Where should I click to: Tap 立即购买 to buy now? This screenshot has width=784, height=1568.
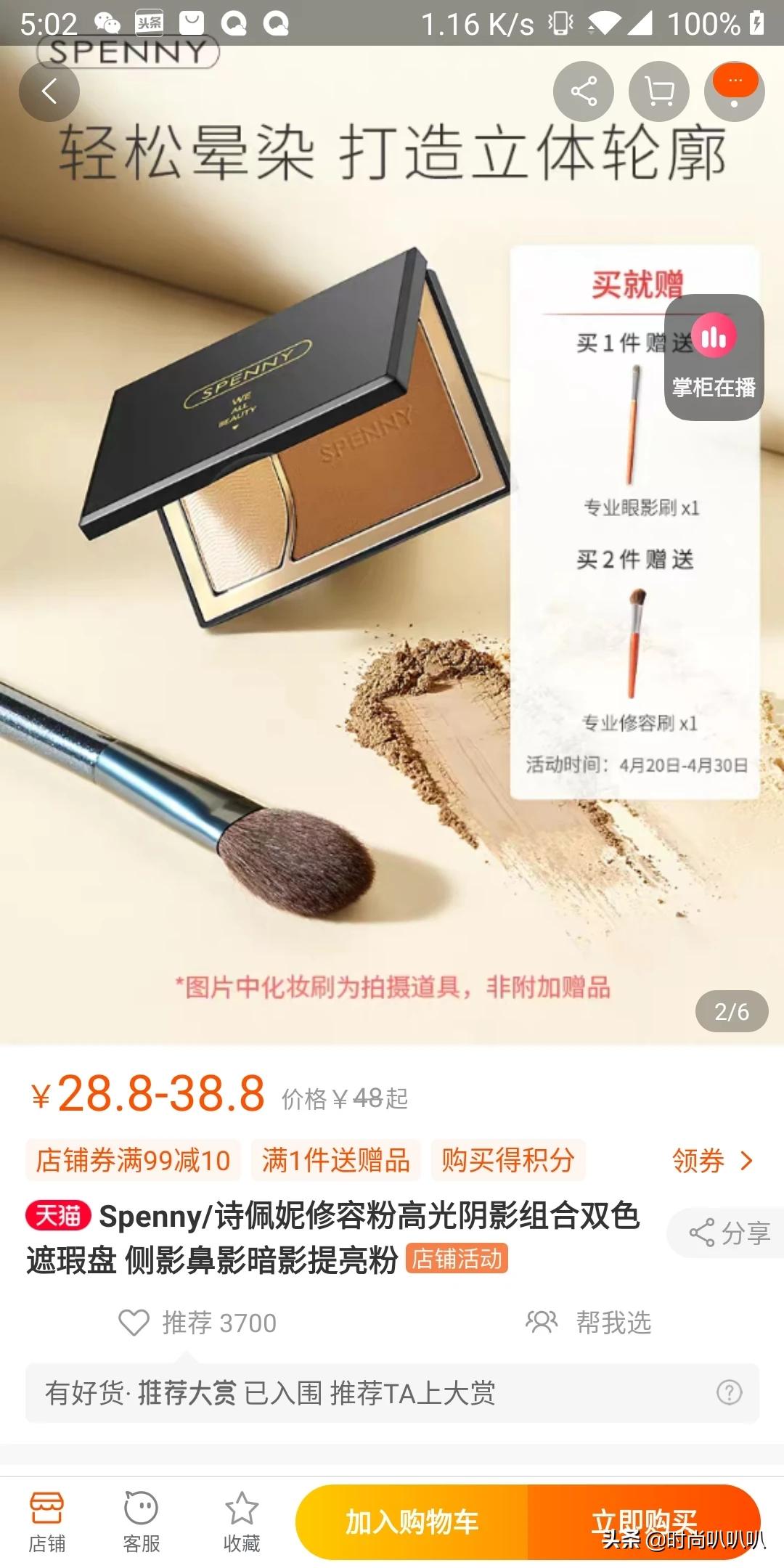click(x=643, y=1522)
